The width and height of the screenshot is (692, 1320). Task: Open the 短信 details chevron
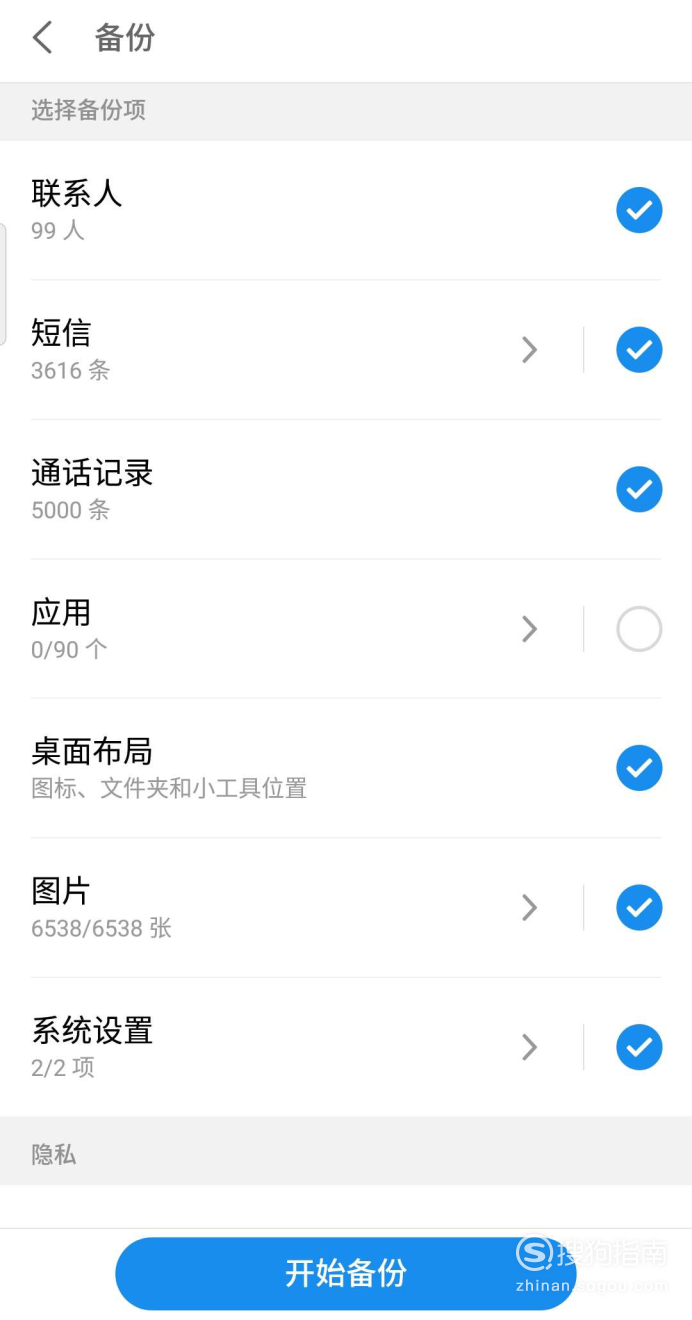pos(530,350)
